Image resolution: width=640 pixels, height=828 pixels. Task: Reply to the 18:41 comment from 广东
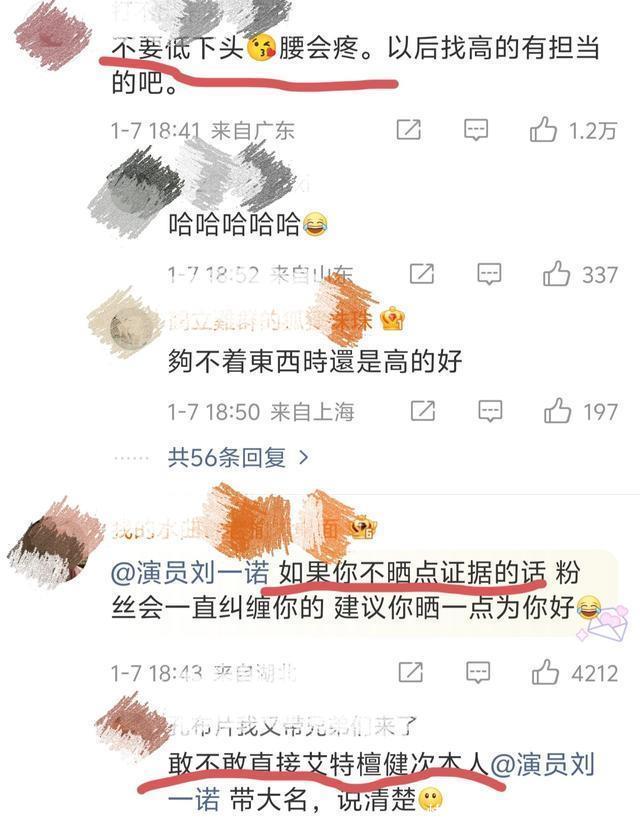pyautogui.click(x=476, y=130)
